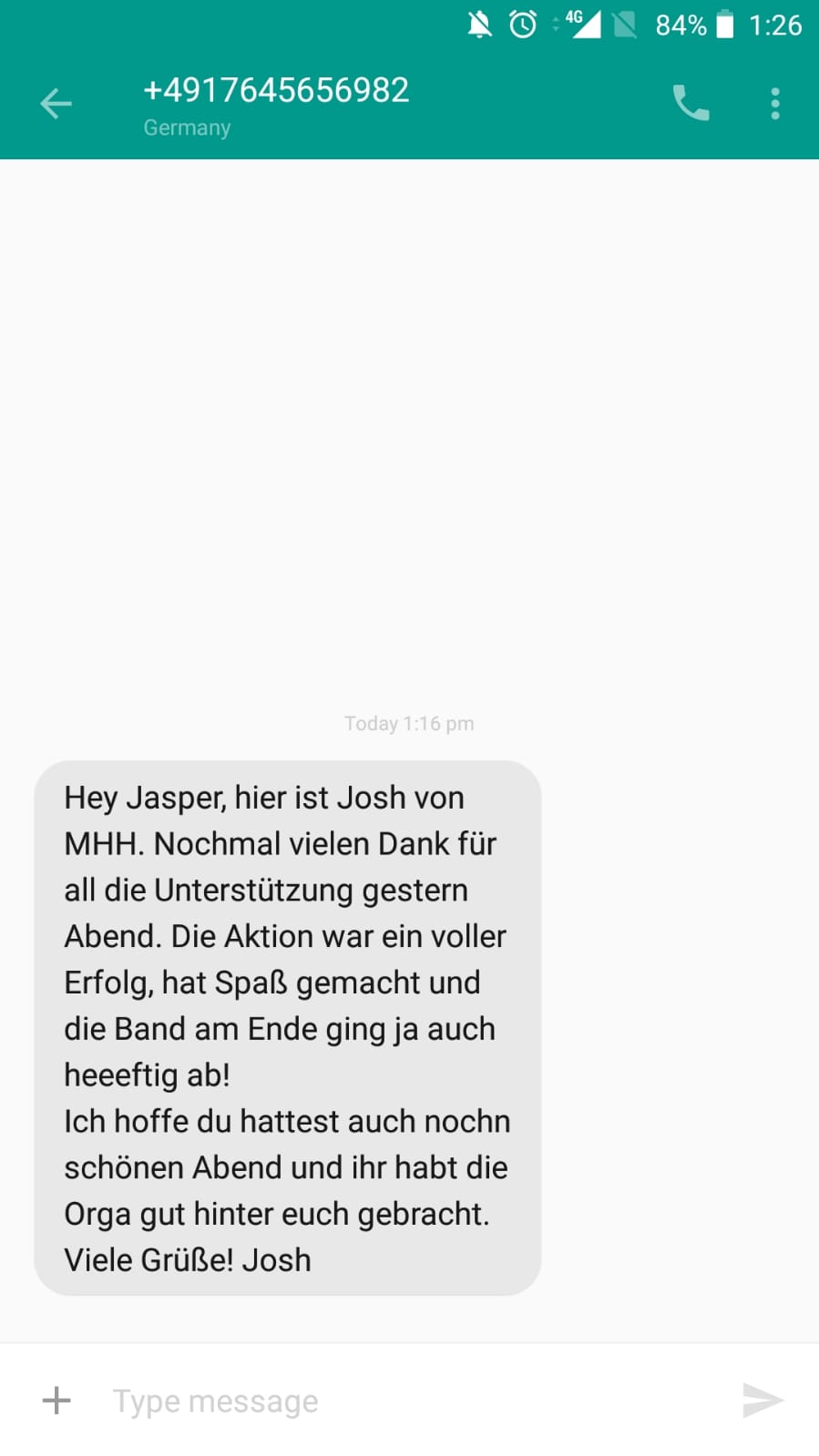This screenshot has height=1456, width=819.
Task: Go back from this conversation
Action: click(56, 104)
